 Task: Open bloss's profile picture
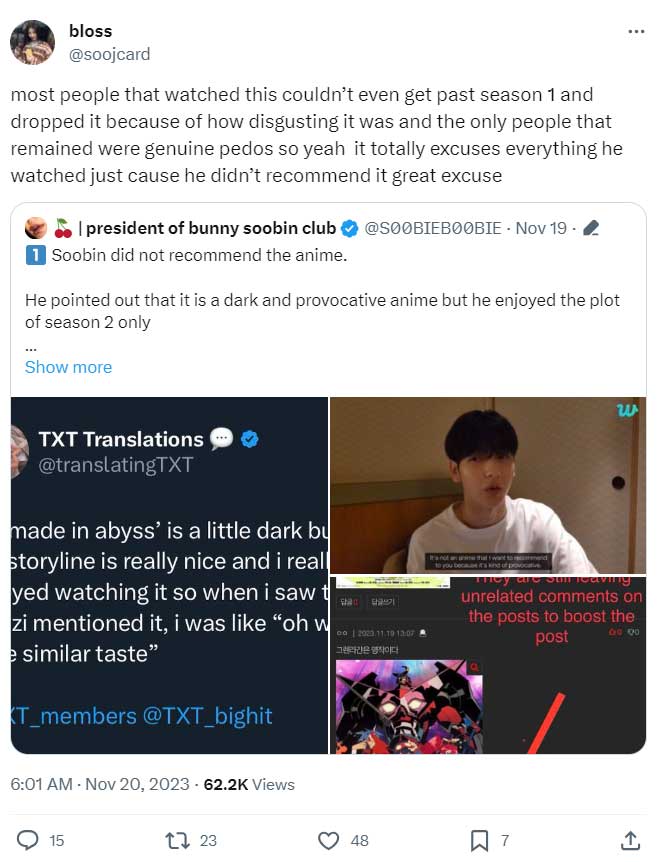(x=32, y=42)
